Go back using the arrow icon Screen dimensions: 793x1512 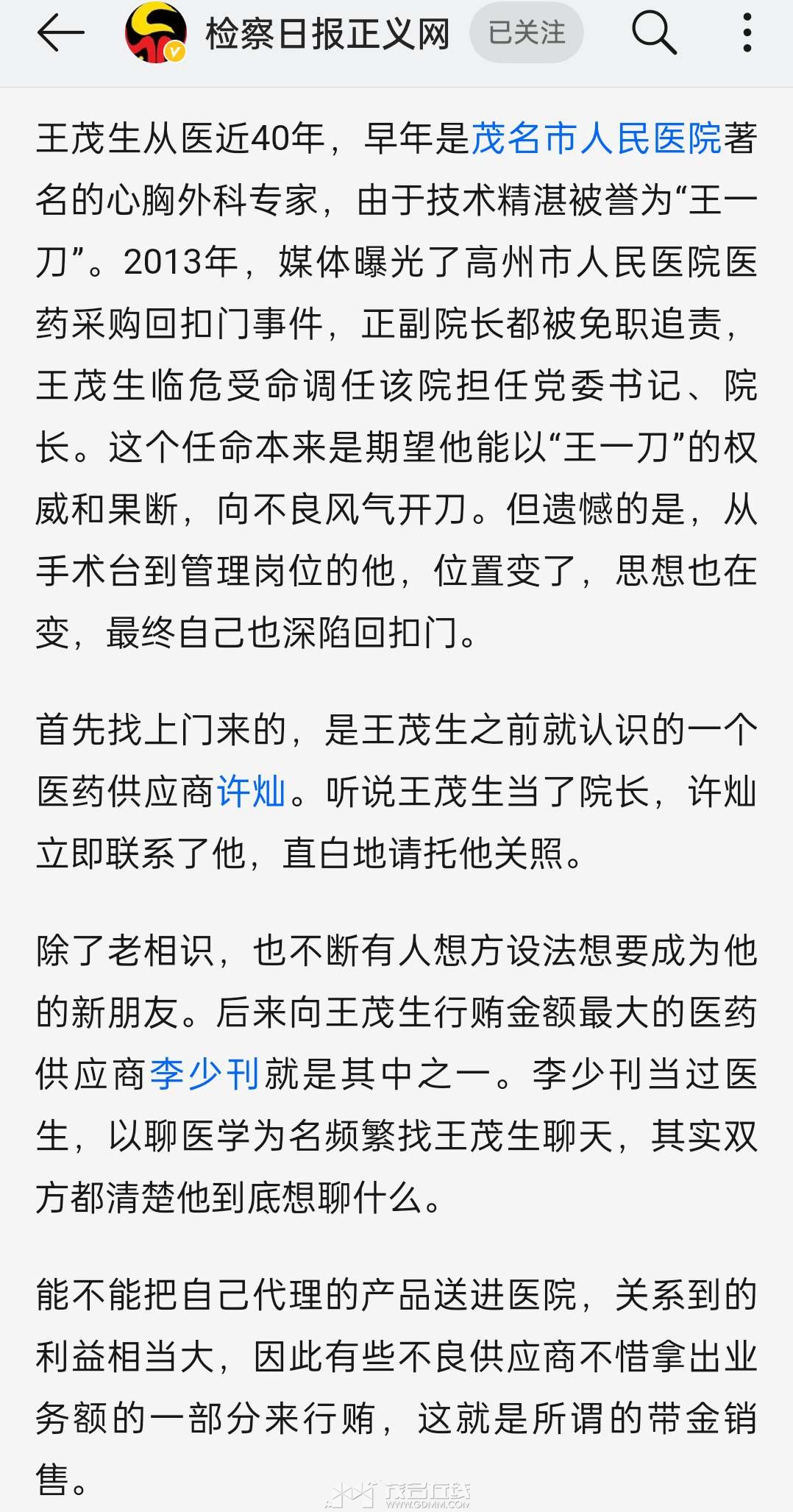[60, 33]
